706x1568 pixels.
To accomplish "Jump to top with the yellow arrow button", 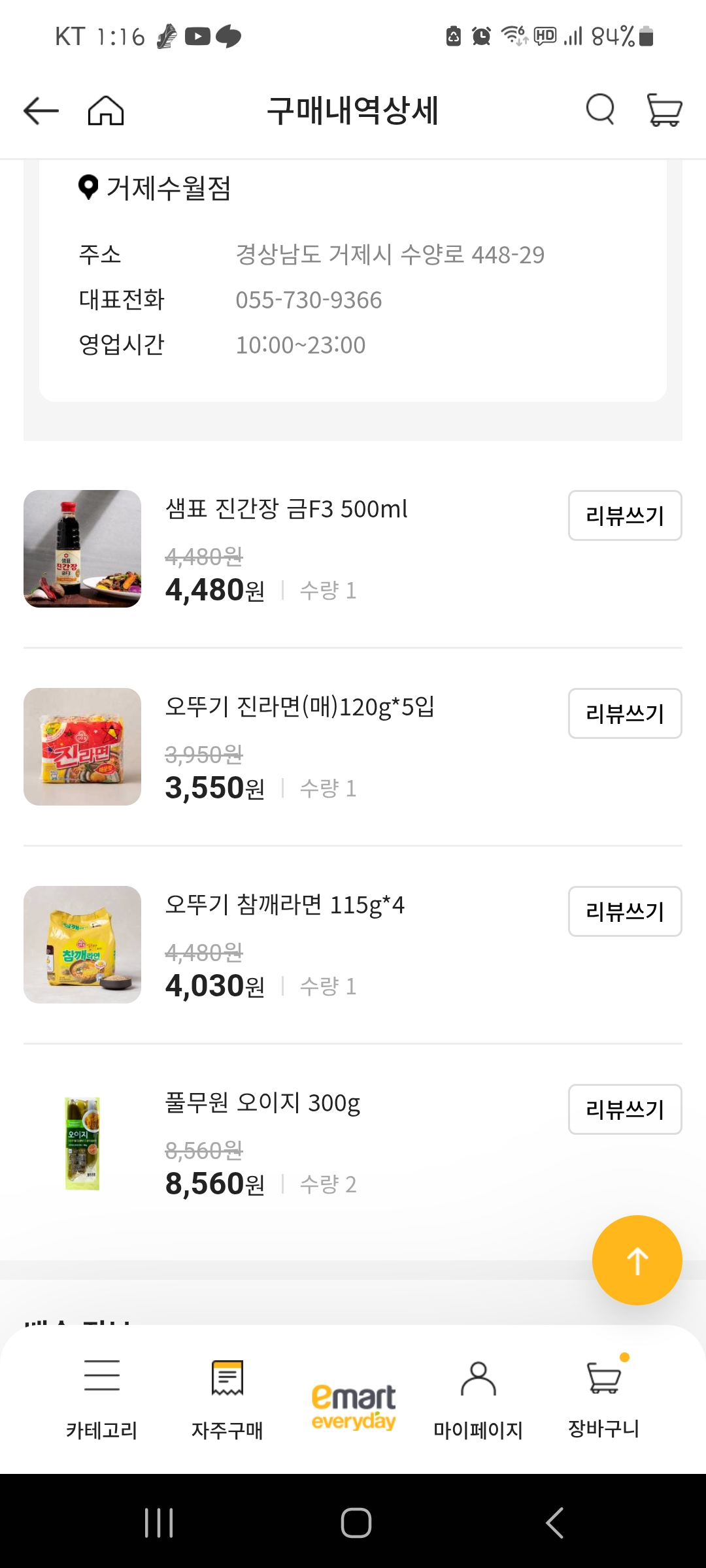I will pyautogui.click(x=637, y=1260).
